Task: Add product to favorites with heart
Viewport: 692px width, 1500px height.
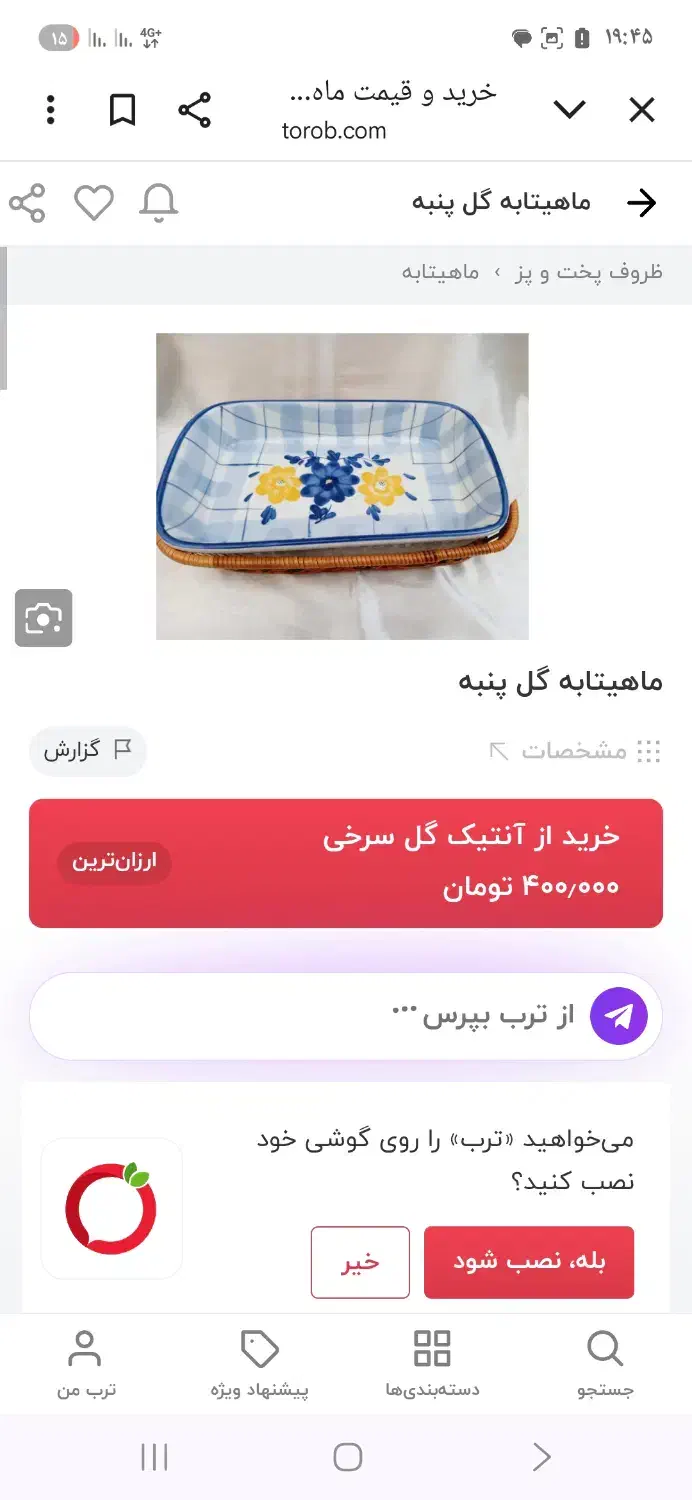Action: 94,203
